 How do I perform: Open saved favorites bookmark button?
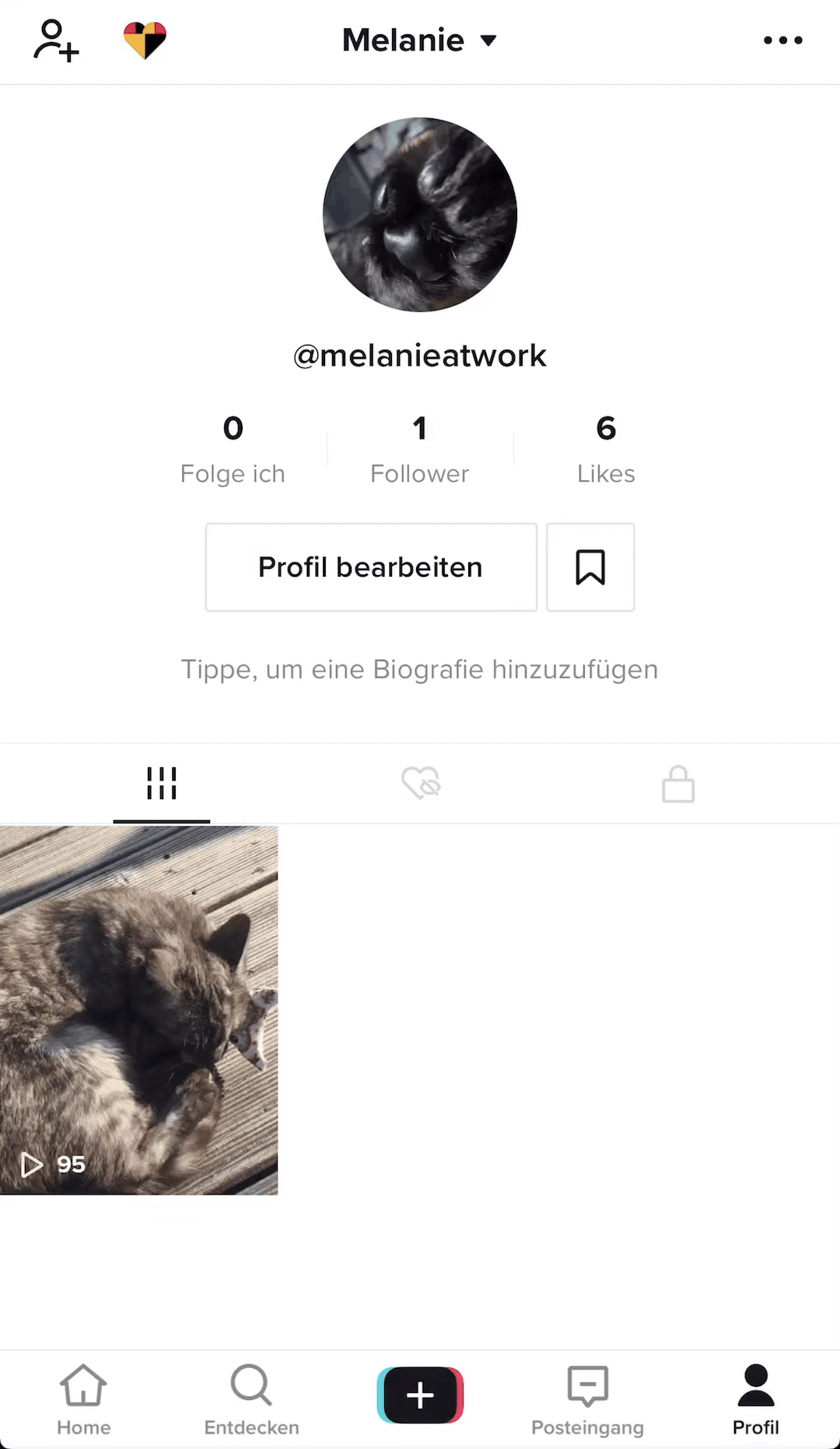[590, 567]
